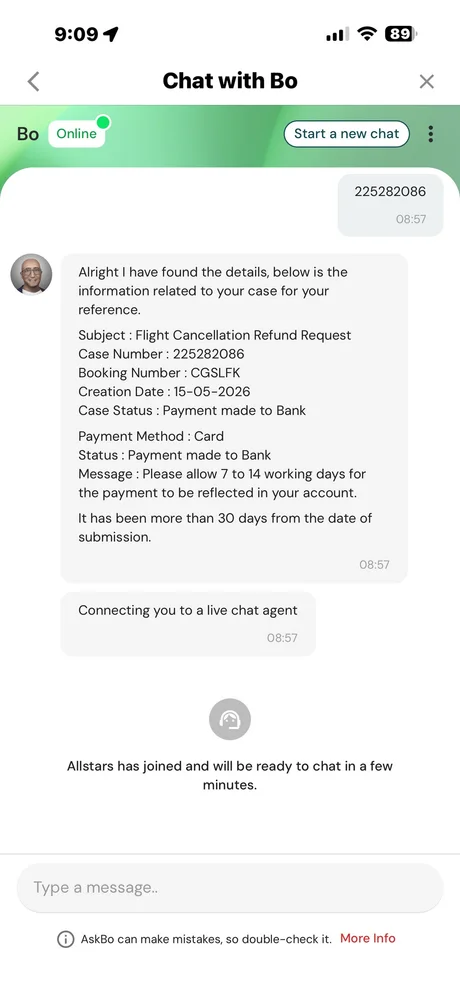Start a new chat
Image resolution: width=460 pixels, height=1000 pixels.
tap(346, 134)
